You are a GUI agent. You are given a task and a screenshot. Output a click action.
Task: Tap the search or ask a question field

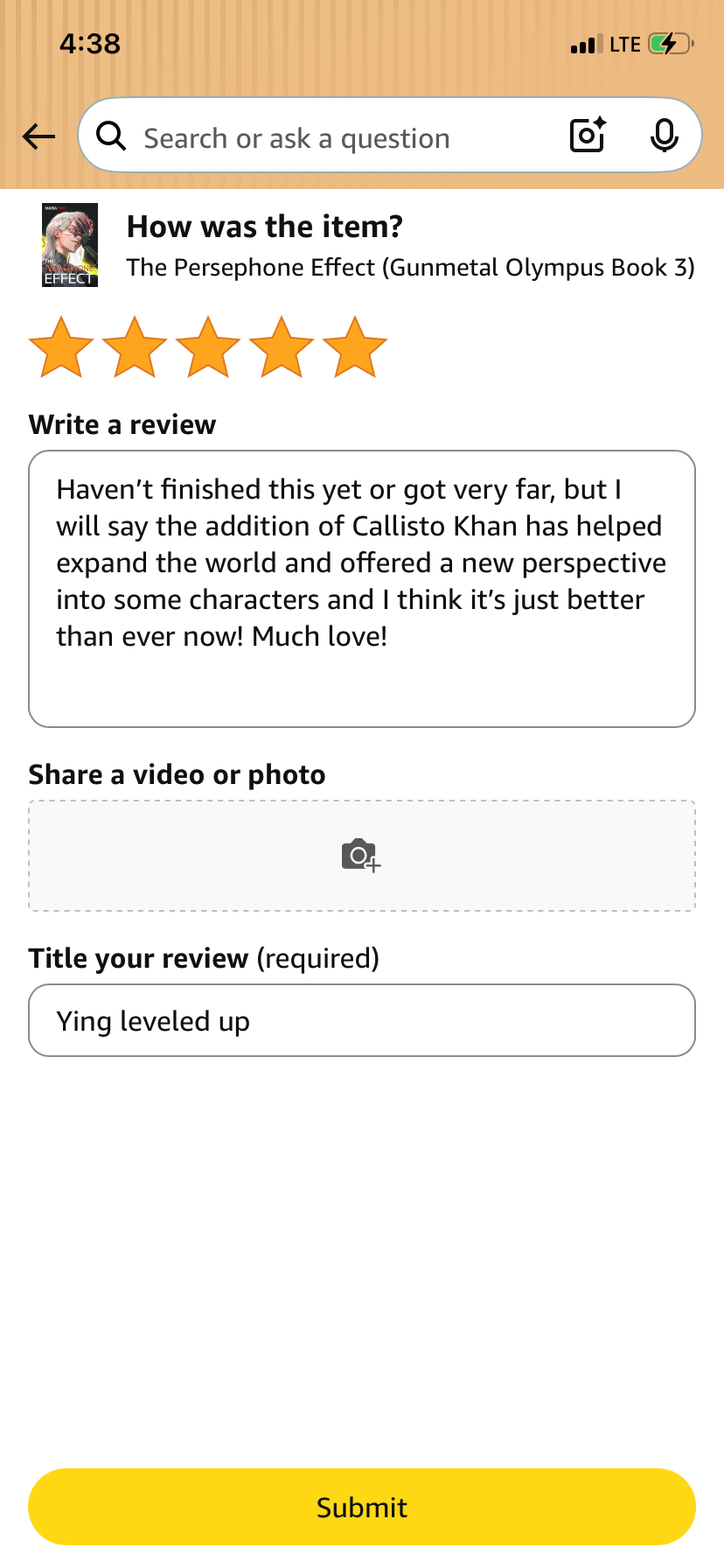pyautogui.click(x=332, y=137)
